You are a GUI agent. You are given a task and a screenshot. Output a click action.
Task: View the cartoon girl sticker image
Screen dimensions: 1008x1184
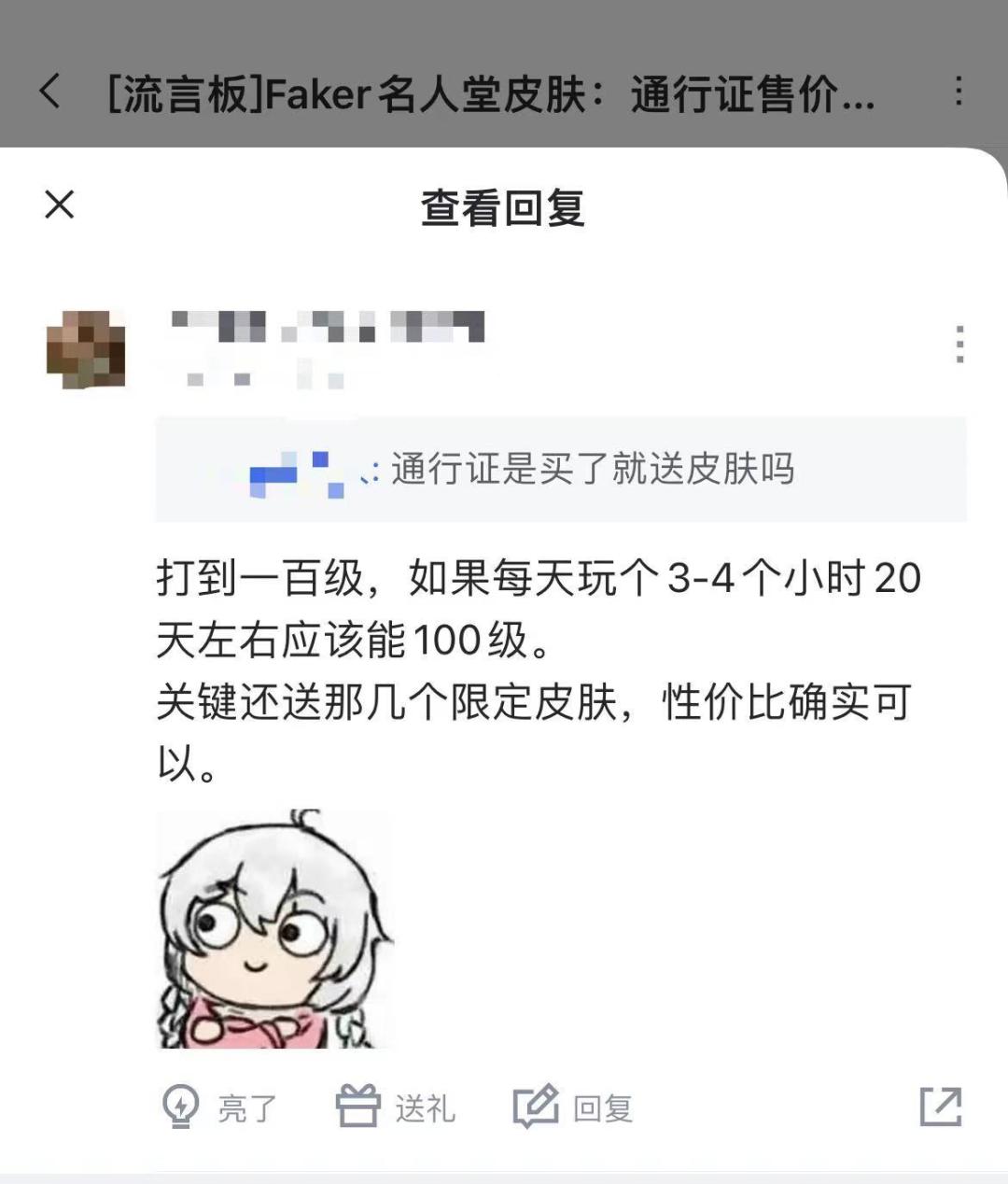[275, 929]
